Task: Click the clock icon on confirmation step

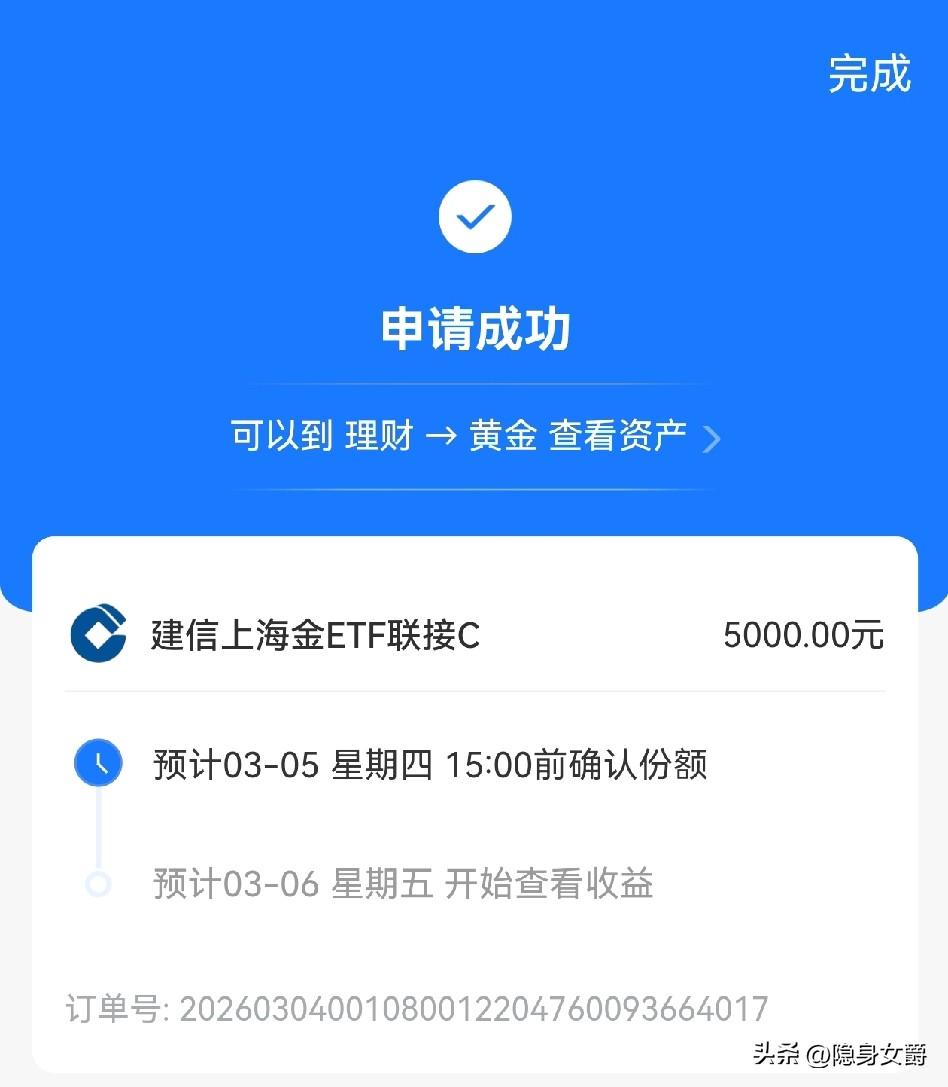Action: point(98,761)
